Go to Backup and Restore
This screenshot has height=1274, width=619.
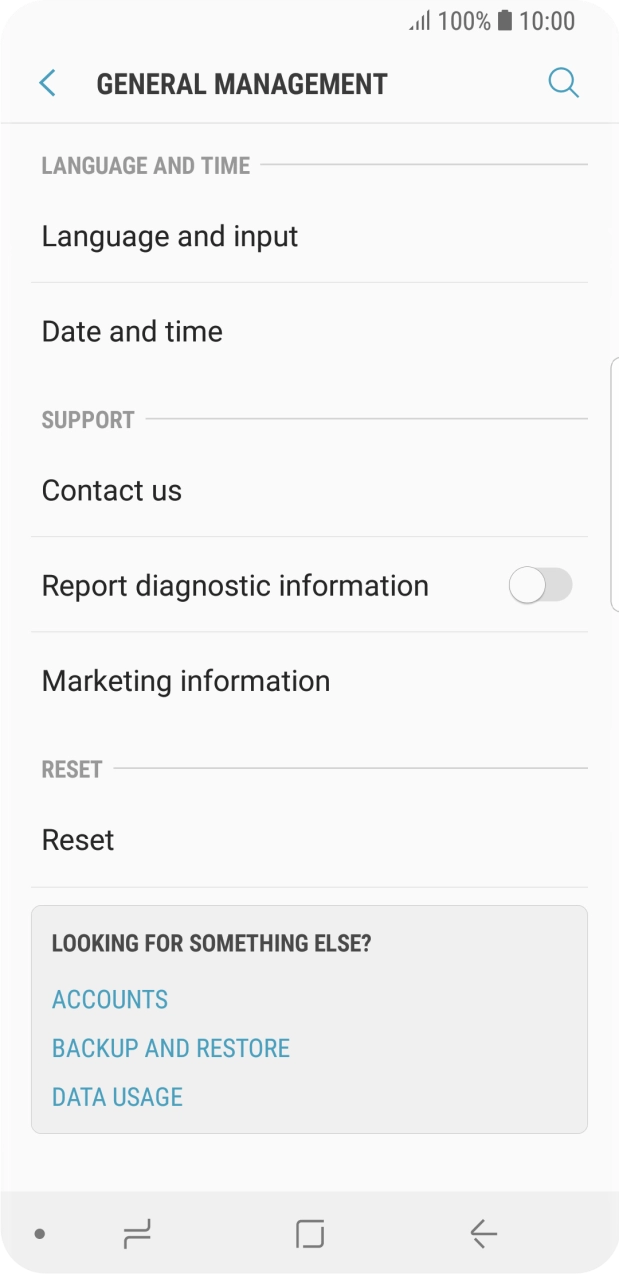click(171, 1048)
